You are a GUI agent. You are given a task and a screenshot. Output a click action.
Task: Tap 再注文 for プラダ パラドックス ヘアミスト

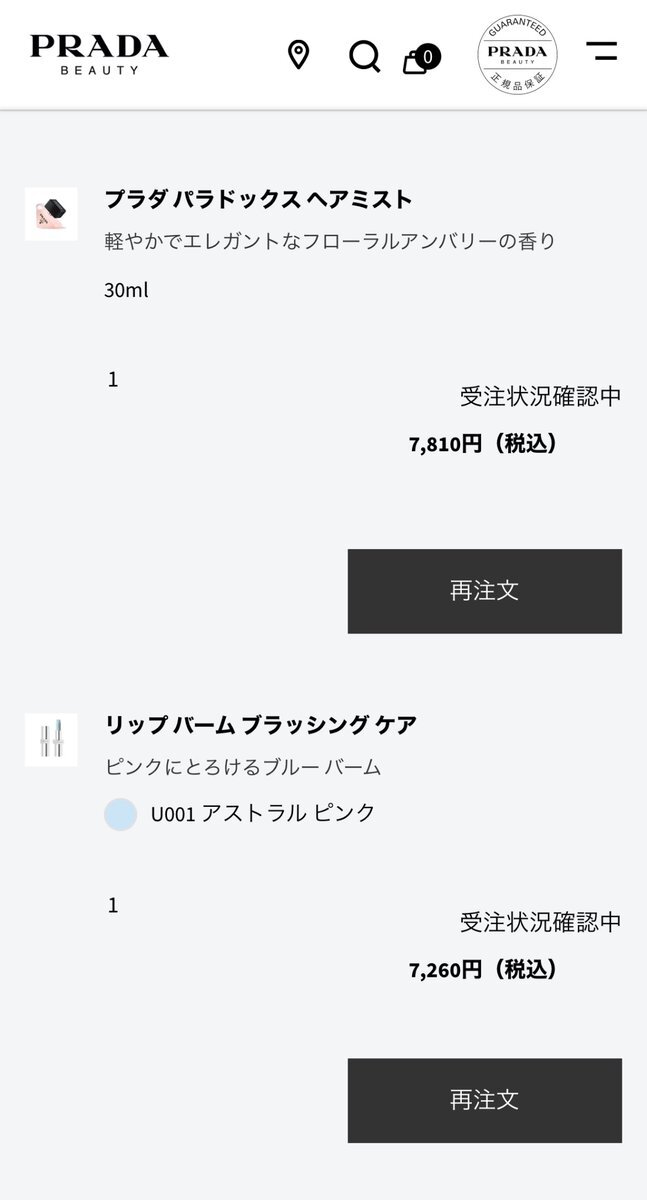pos(485,591)
